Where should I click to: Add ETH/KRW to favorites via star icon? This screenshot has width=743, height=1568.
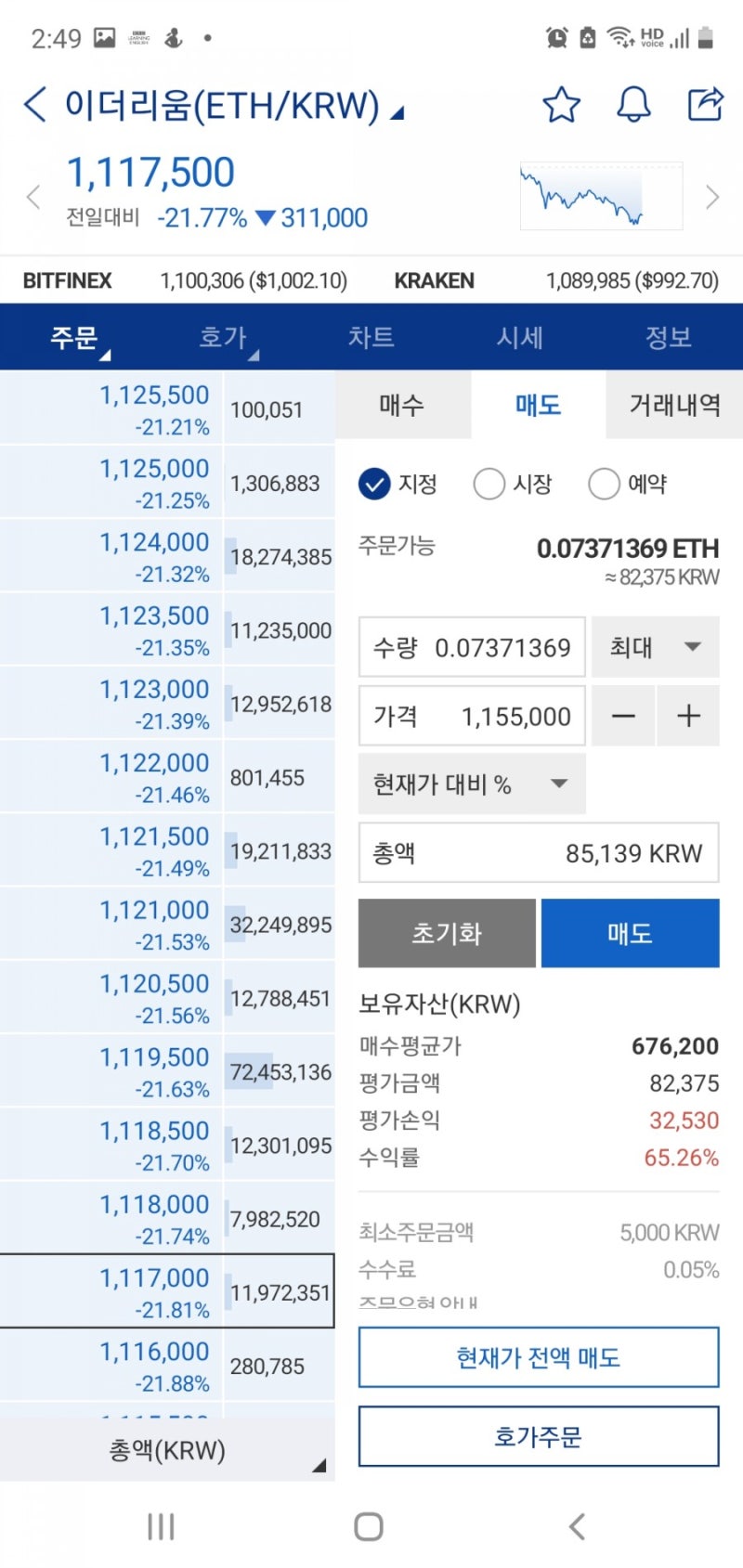coord(561,105)
